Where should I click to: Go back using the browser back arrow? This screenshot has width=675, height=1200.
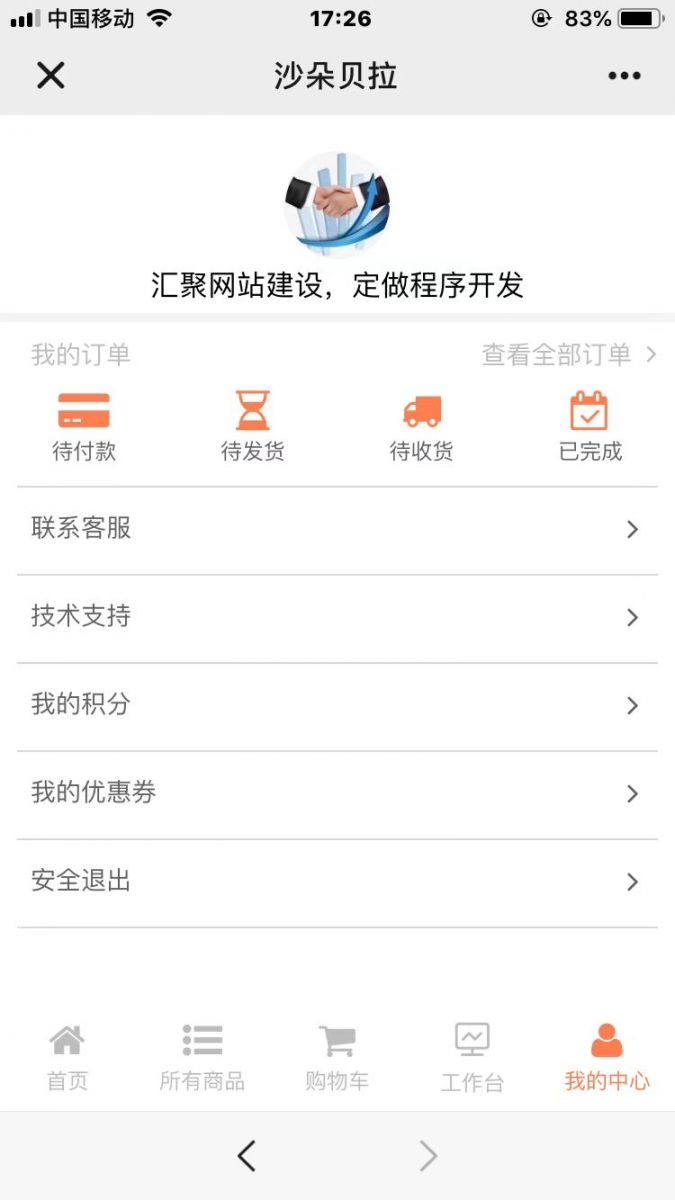point(247,1156)
